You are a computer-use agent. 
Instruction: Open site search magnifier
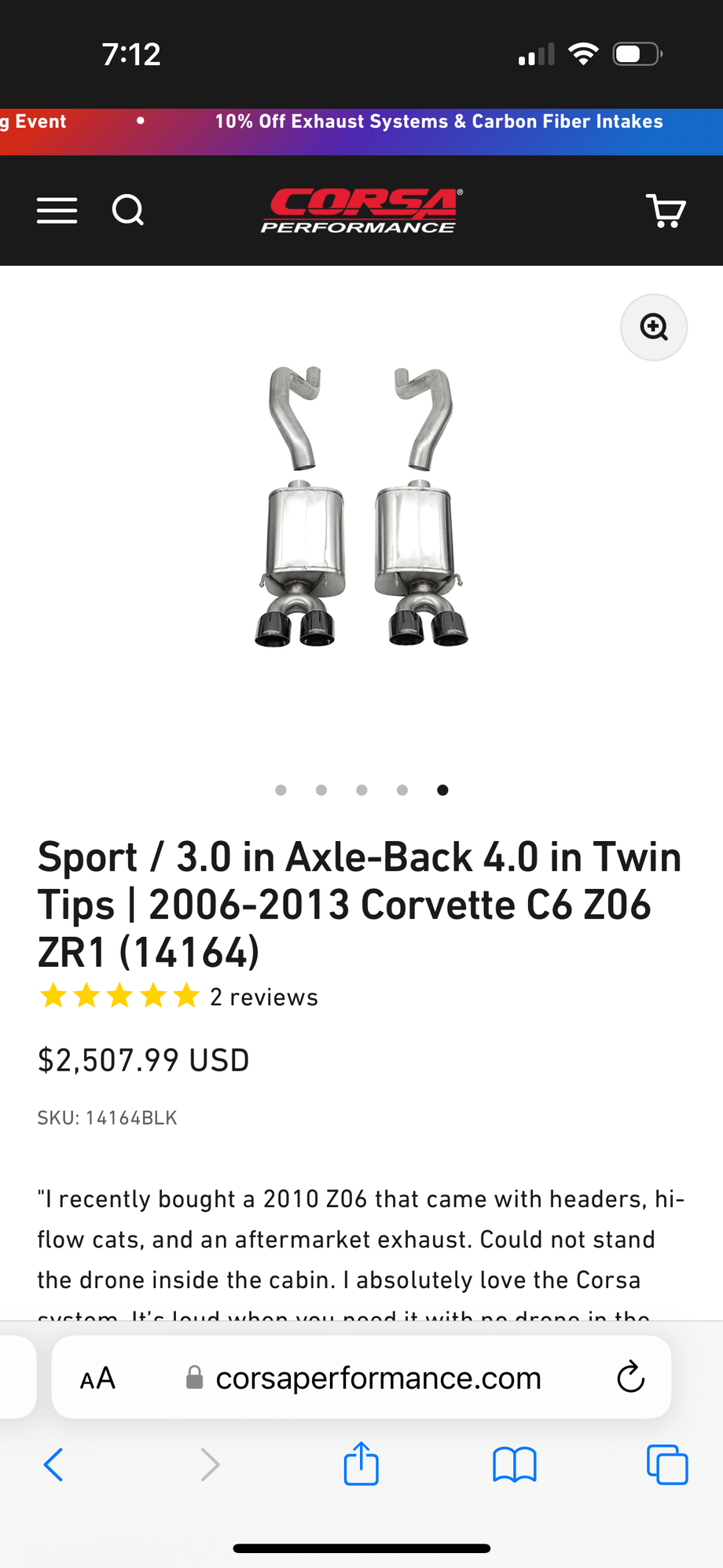coord(128,210)
